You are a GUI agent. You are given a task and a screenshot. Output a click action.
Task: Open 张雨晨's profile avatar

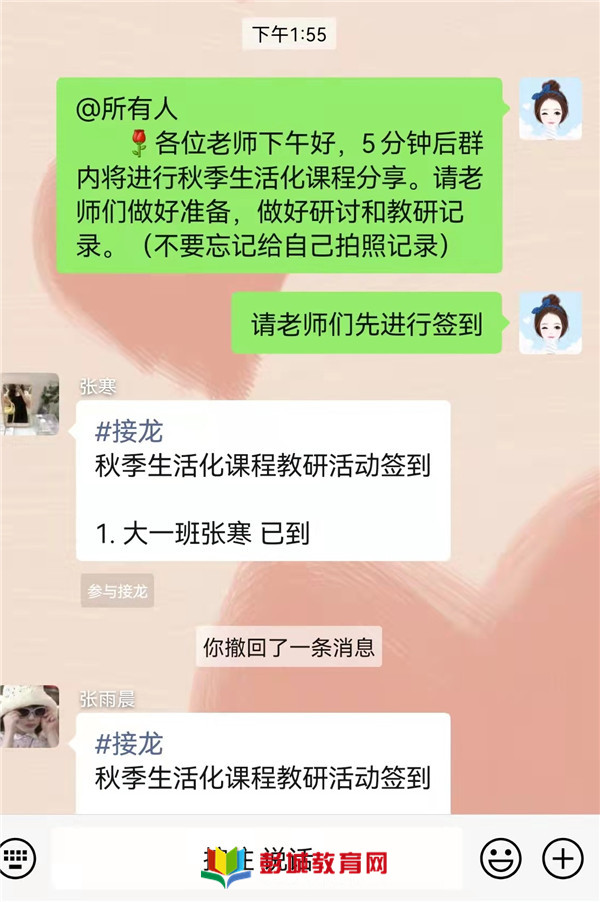coord(29,716)
